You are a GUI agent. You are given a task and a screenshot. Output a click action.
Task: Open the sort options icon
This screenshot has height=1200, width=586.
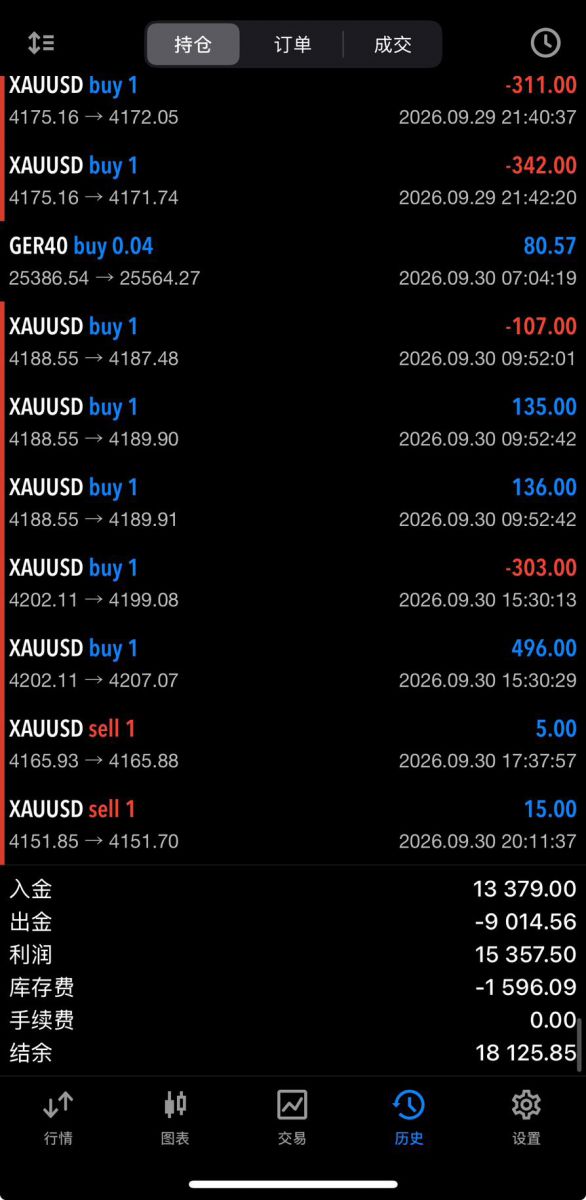tap(41, 43)
